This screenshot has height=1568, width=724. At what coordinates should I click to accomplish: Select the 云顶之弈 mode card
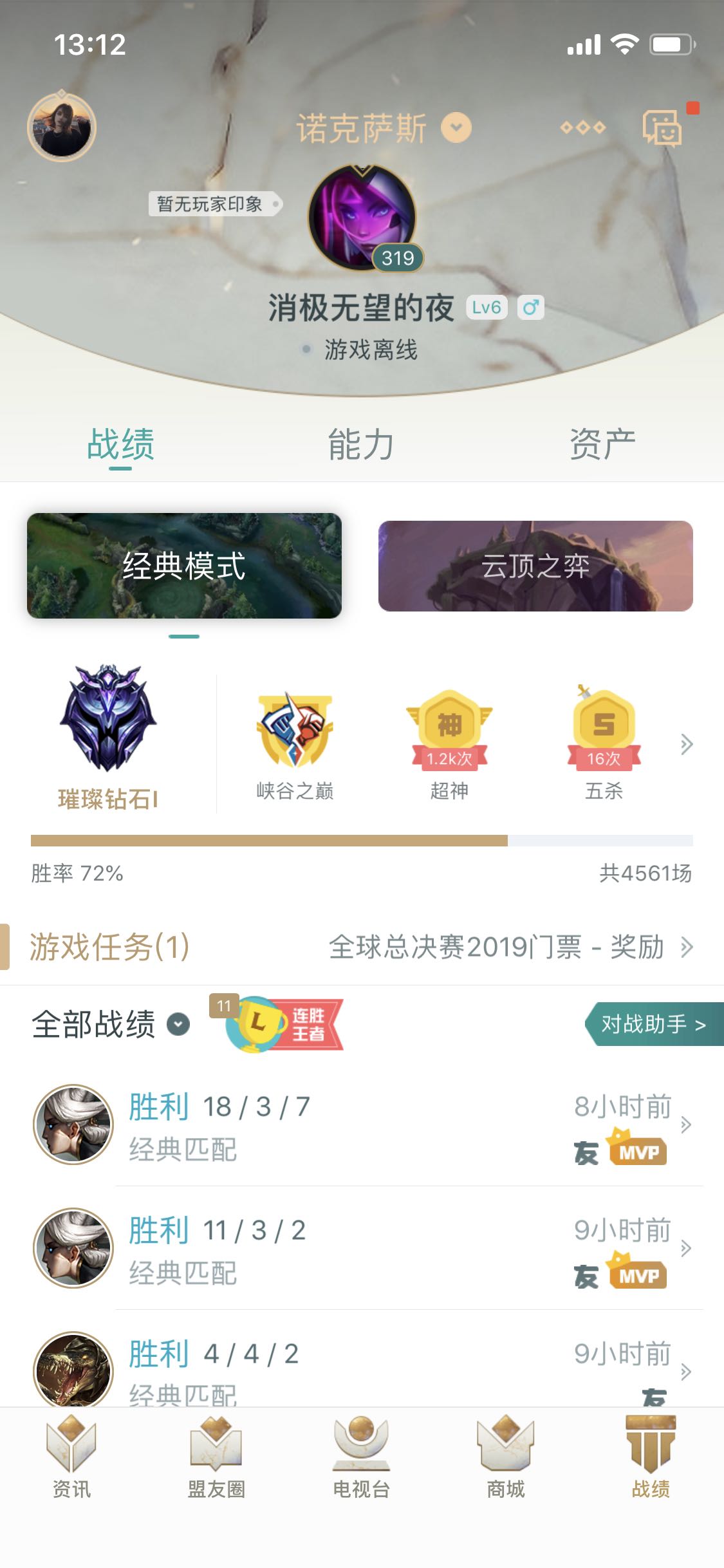pyautogui.click(x=535, y=566)
